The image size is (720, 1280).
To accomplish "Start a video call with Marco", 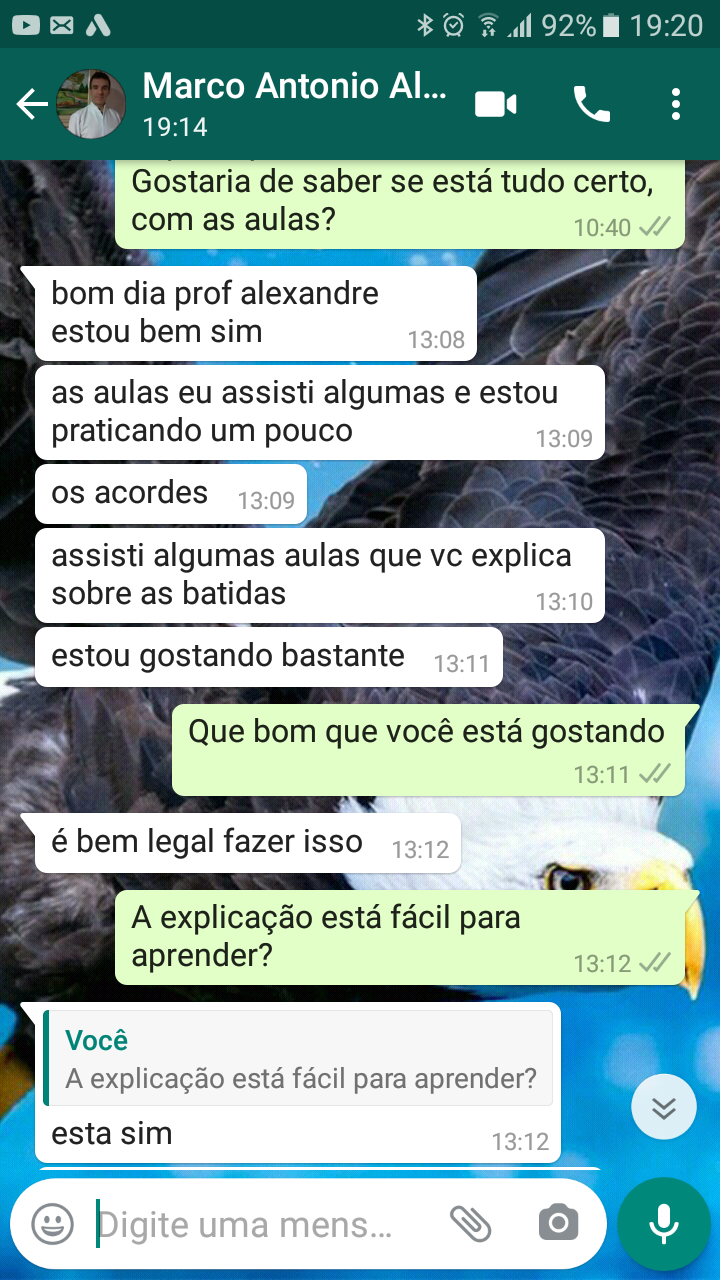I will 496,104.
